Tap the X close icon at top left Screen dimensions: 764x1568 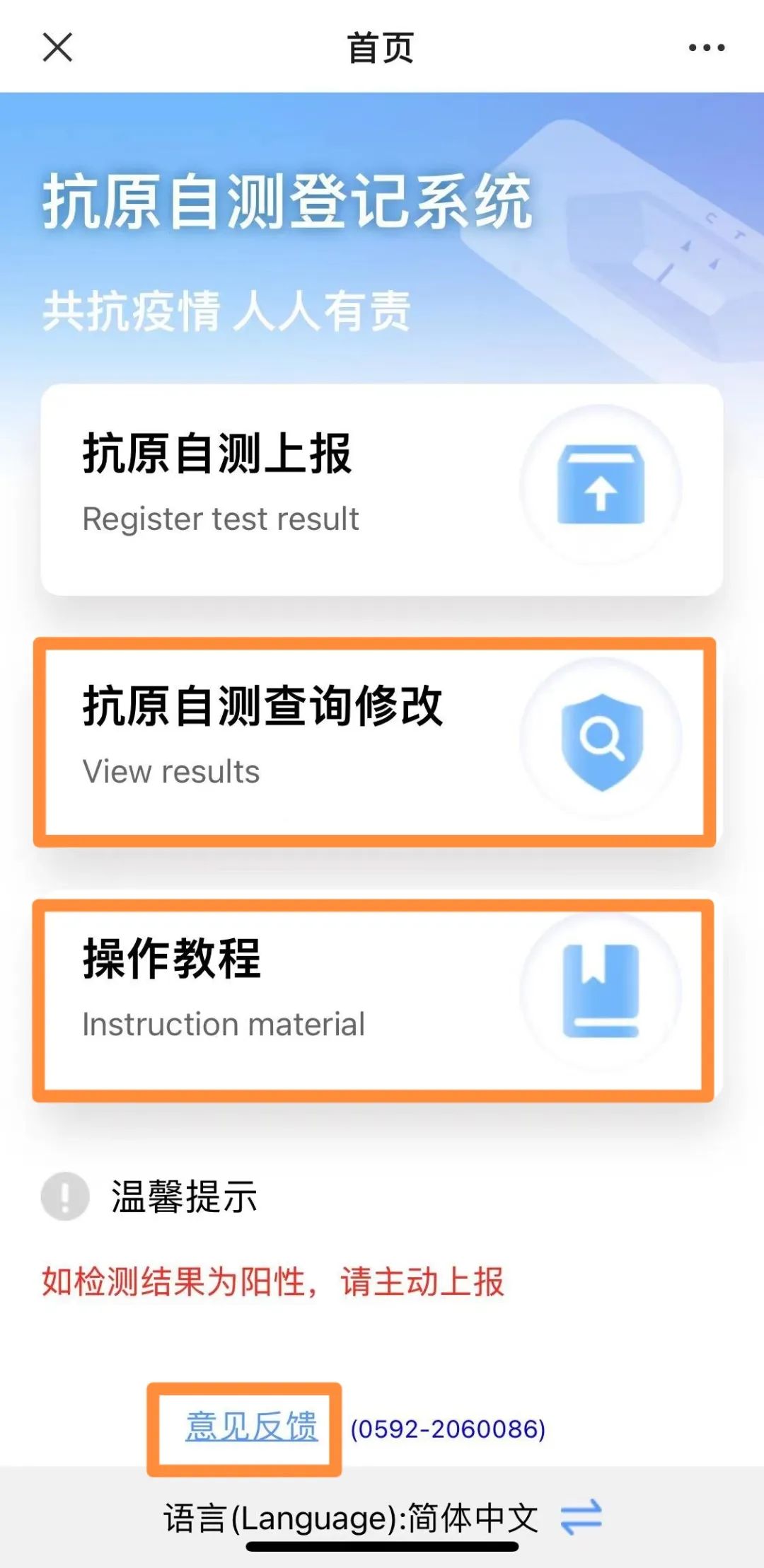57,47
